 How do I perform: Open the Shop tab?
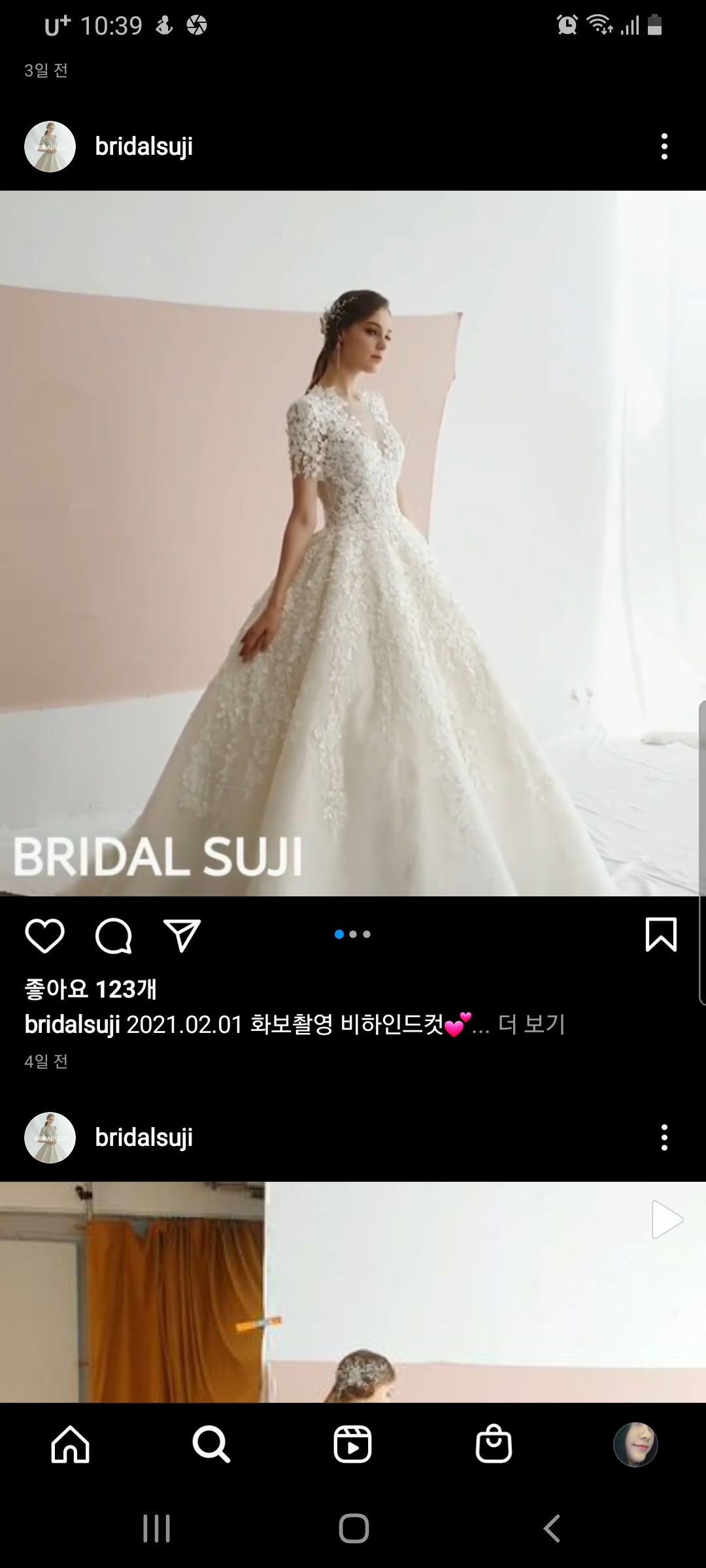(494, 1444)
